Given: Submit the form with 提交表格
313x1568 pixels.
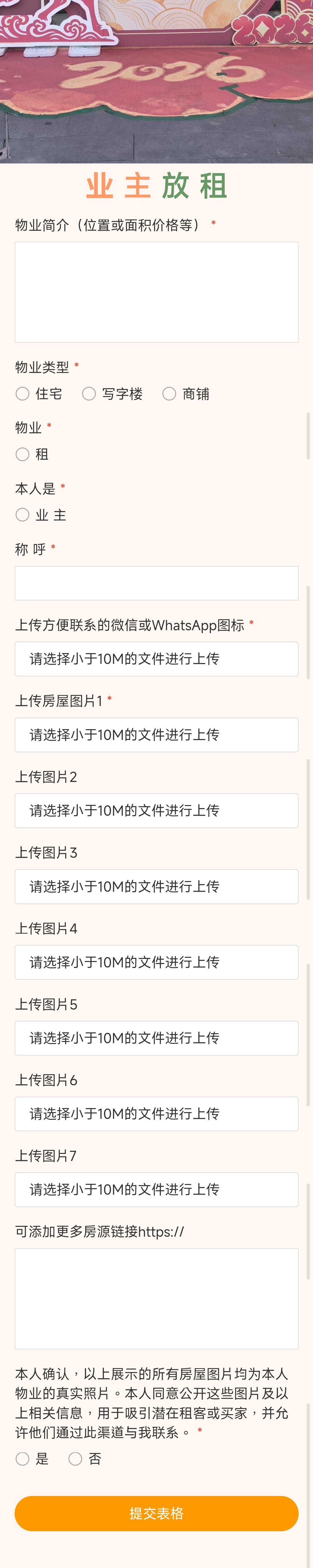Looking at the screenshot, I should pos(156,1513).
